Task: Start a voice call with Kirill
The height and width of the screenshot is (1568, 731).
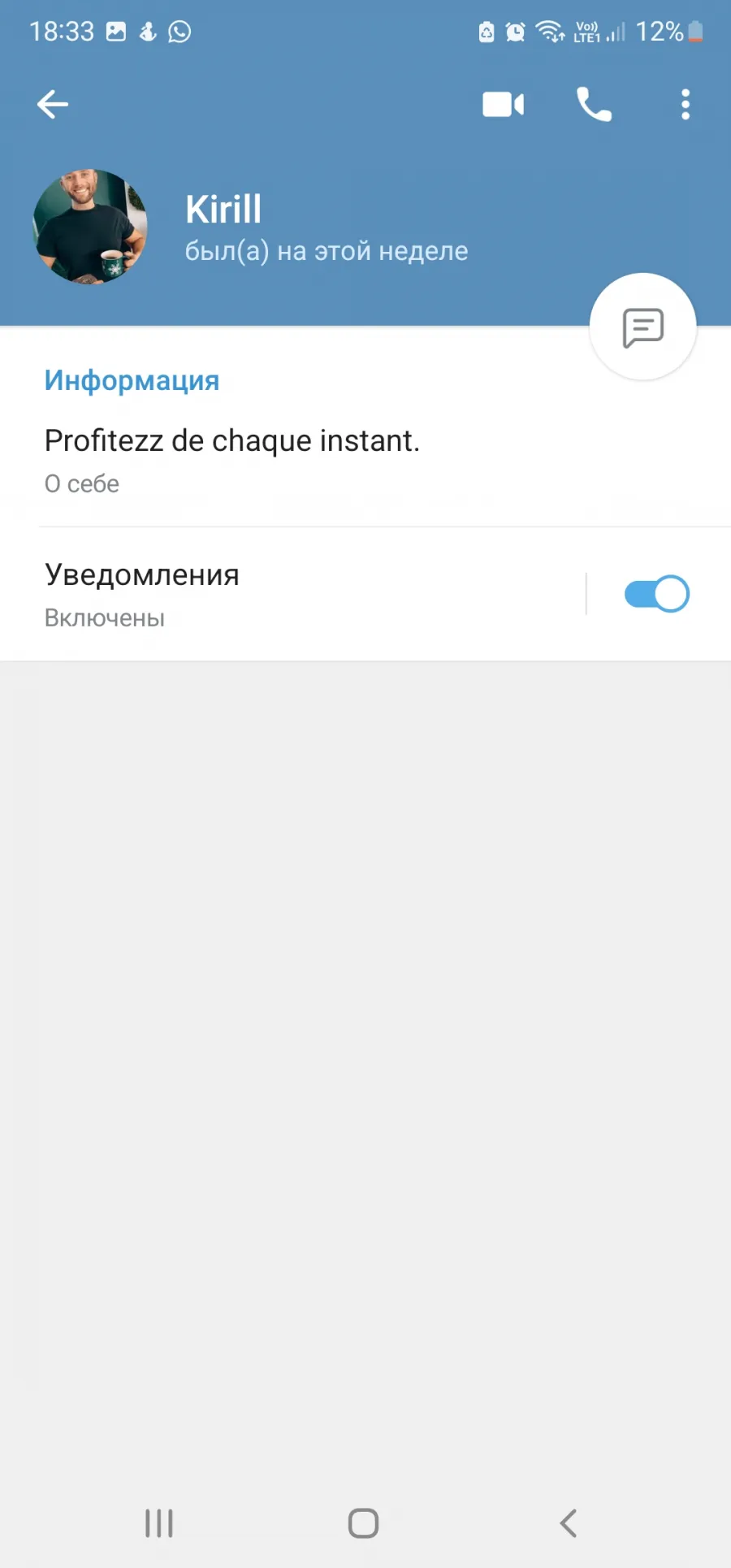Action: tap(594, 104)
